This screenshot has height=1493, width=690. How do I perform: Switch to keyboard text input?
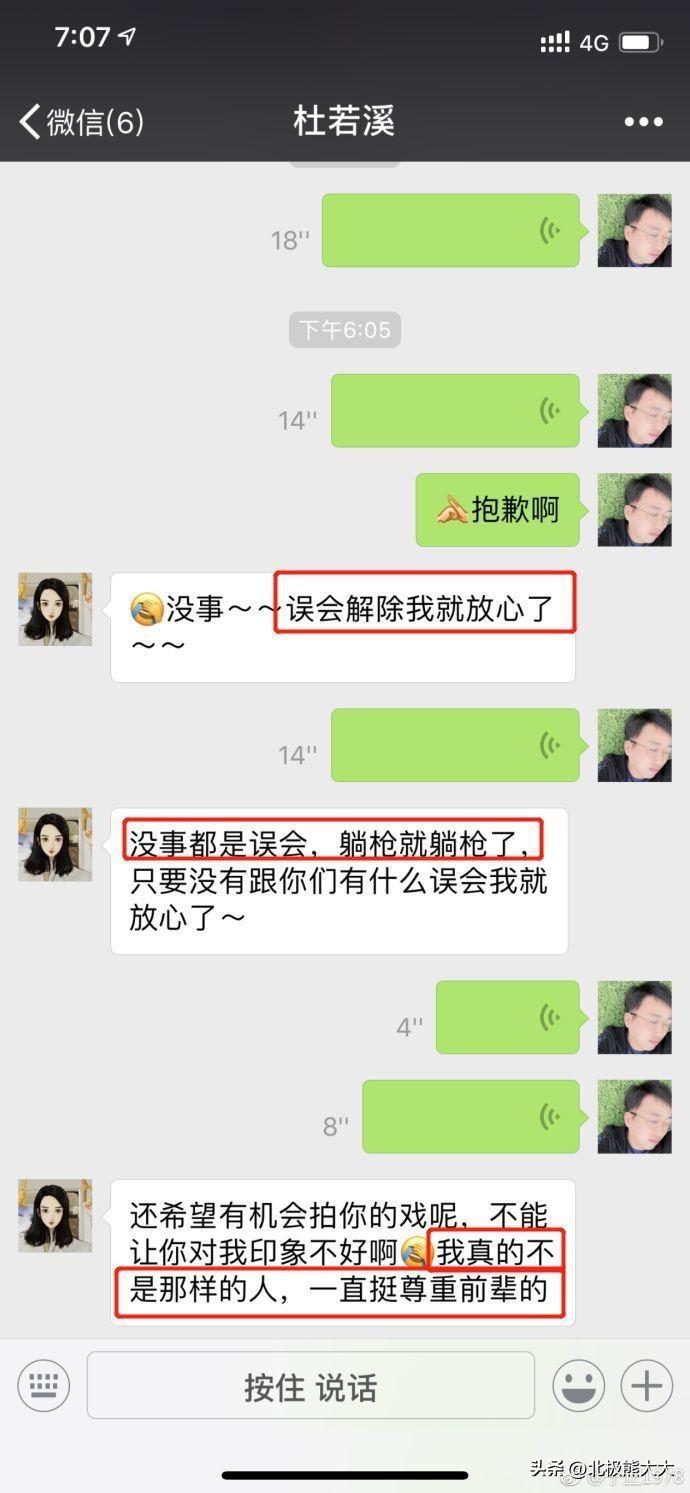(43, 1386)
